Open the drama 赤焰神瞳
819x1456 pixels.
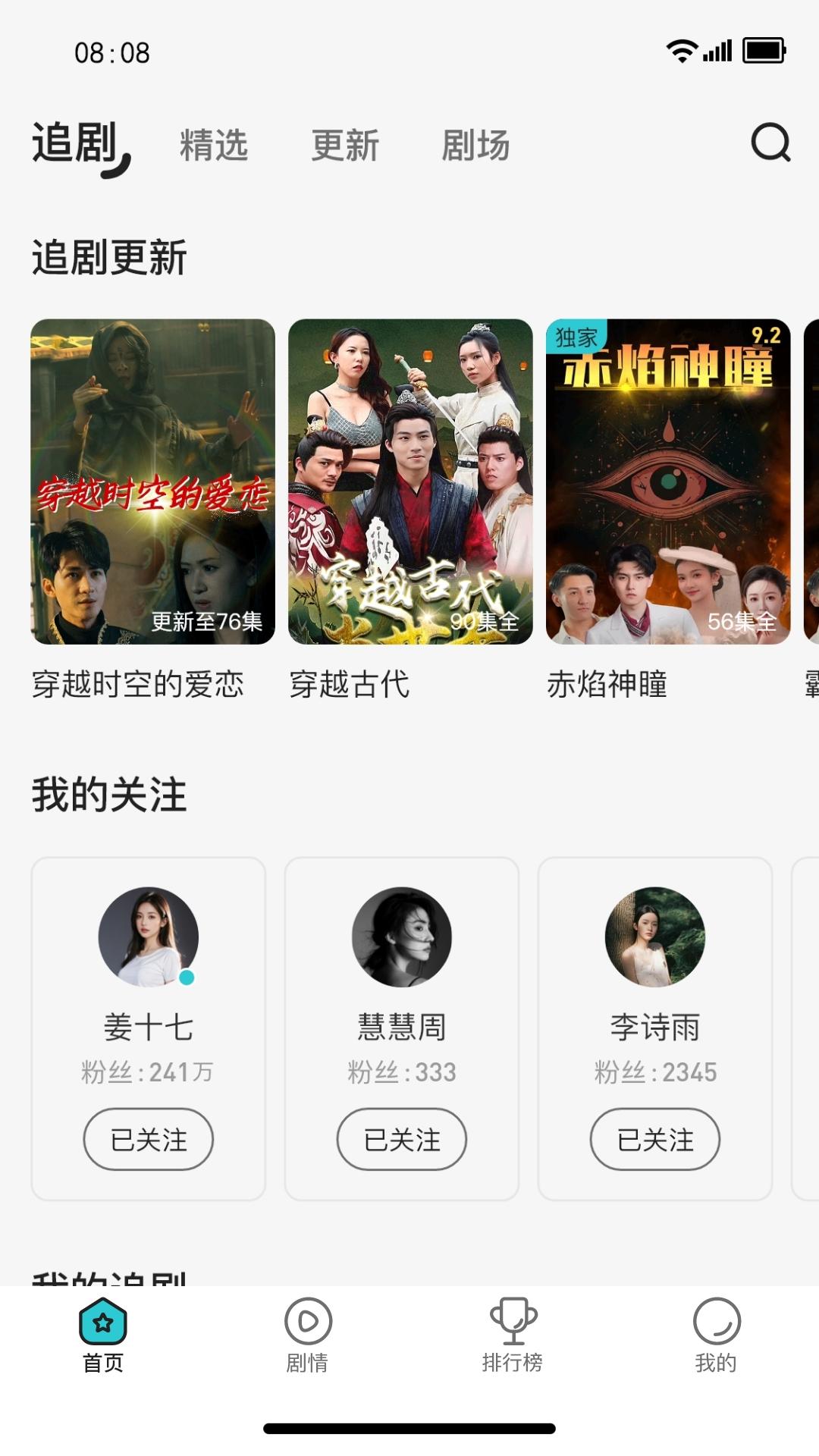(668, 482)
